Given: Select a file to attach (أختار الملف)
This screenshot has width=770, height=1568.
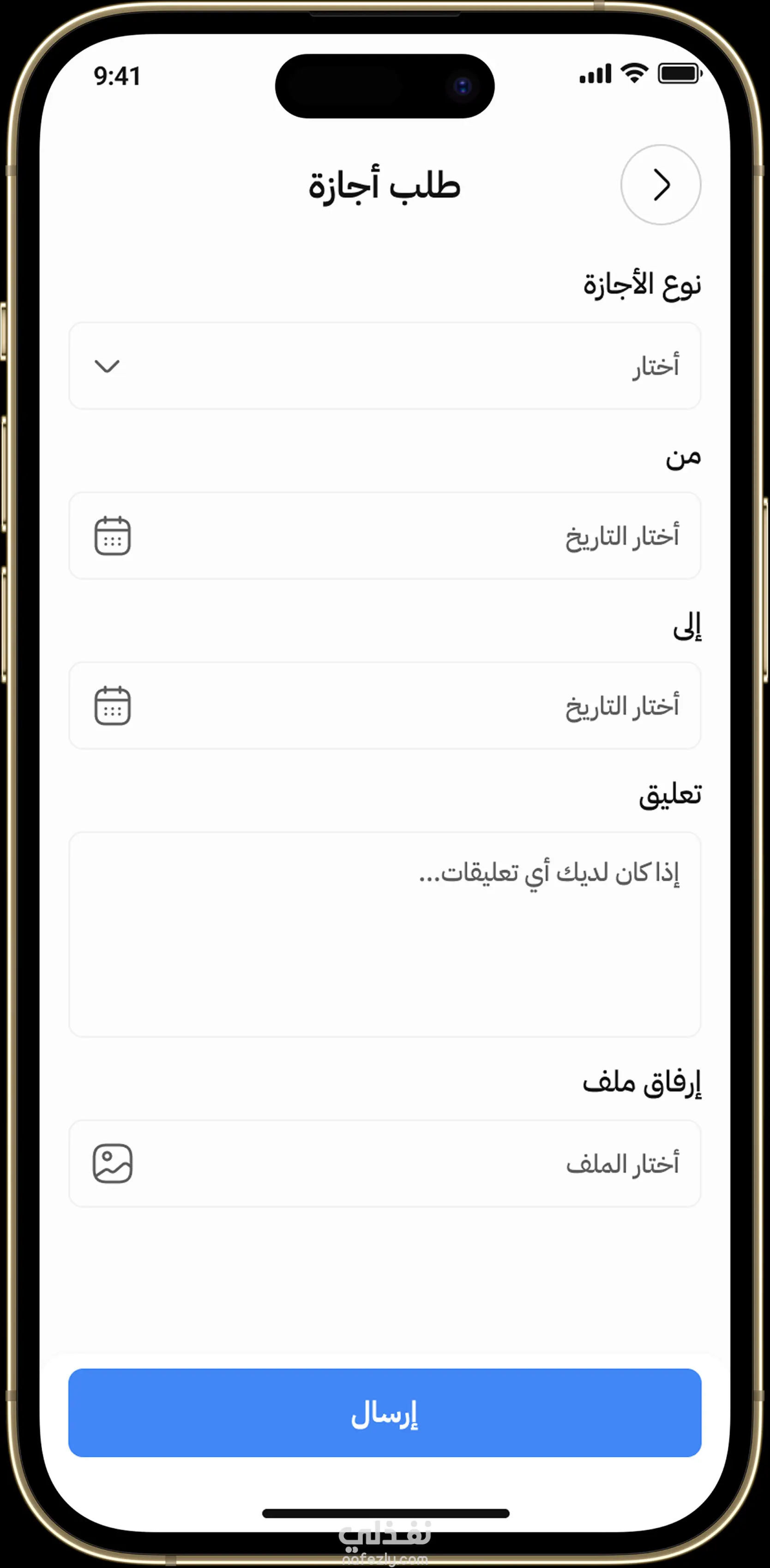Looking at the screenshot, I should coord(385,1163).
